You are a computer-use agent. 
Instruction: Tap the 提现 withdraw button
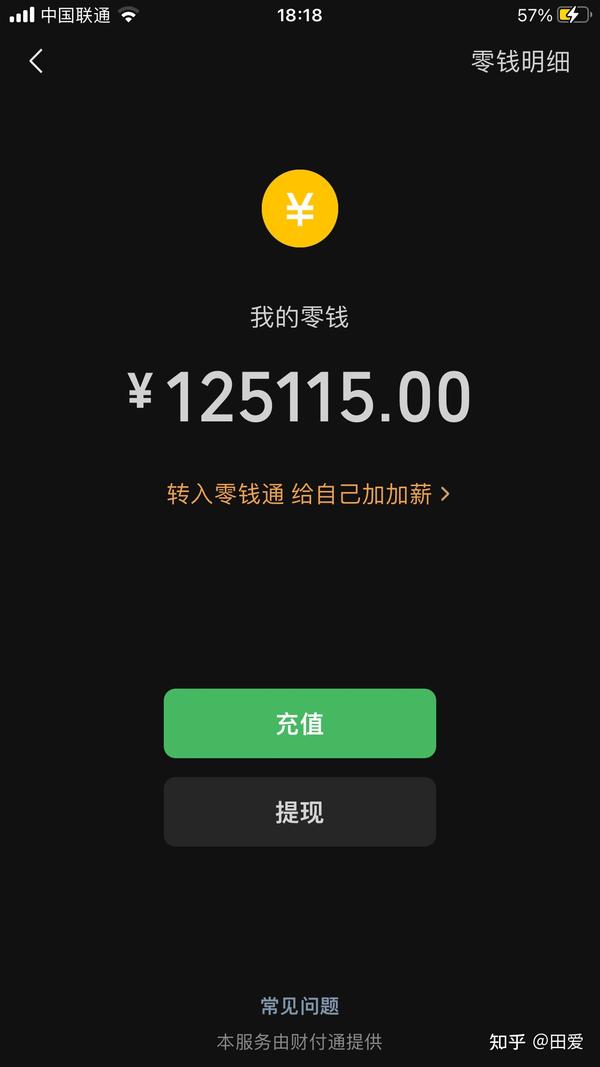(x=300, y=812)
